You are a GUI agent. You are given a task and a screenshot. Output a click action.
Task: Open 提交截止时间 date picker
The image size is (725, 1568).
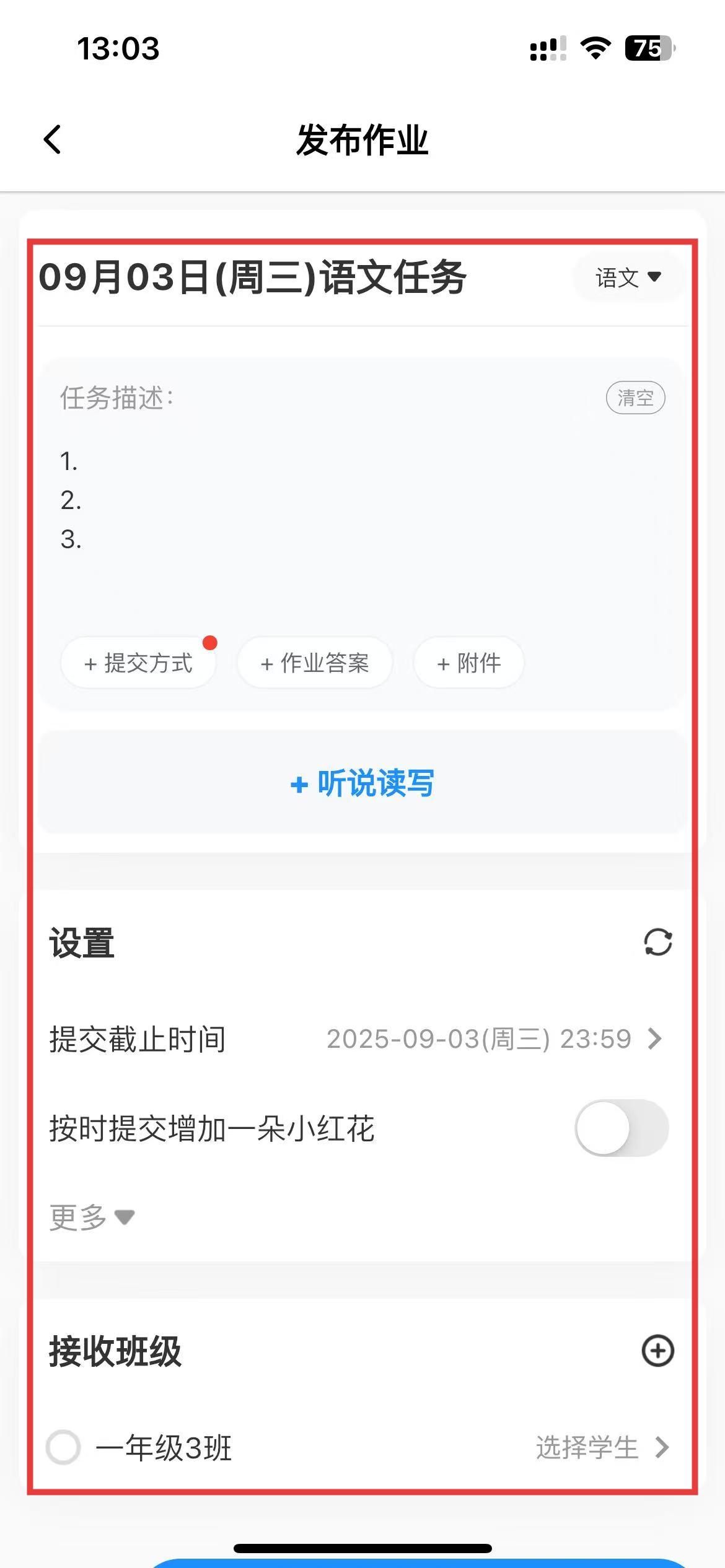tap(494, 1039)
